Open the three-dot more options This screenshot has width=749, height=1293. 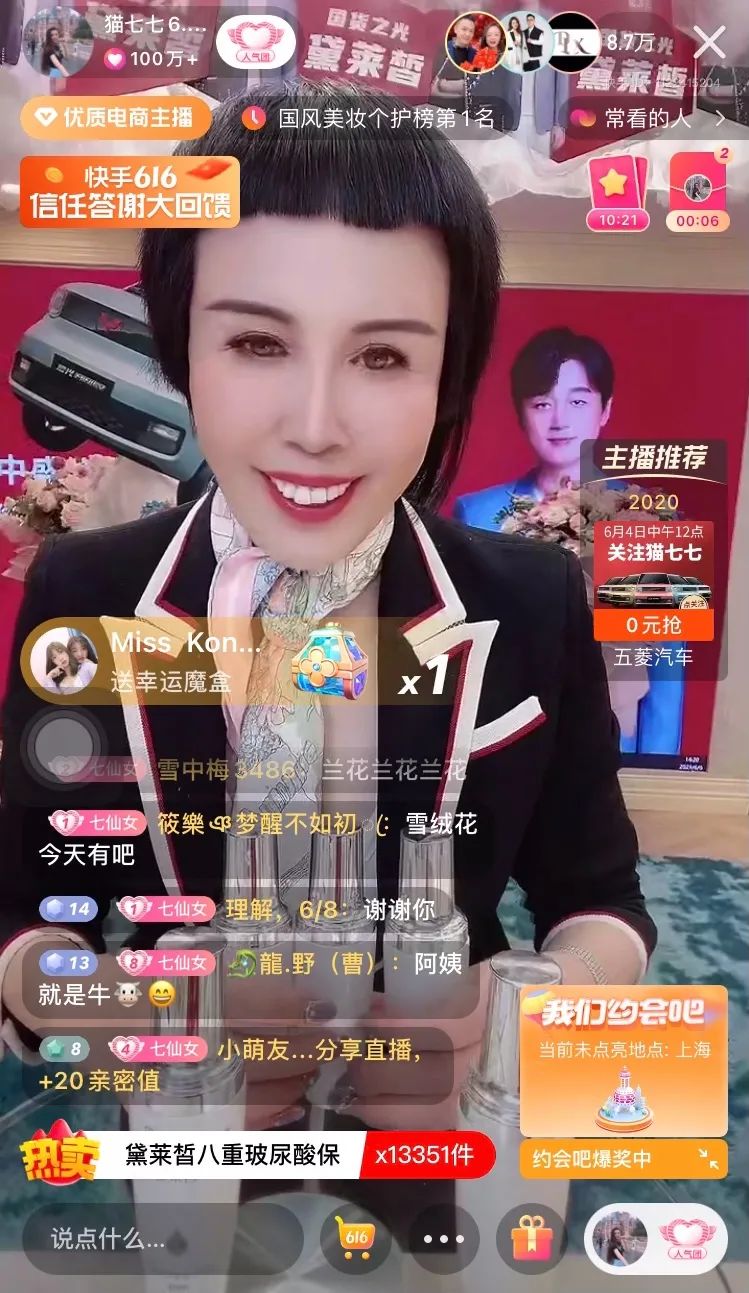click(x=444, y=1239)
